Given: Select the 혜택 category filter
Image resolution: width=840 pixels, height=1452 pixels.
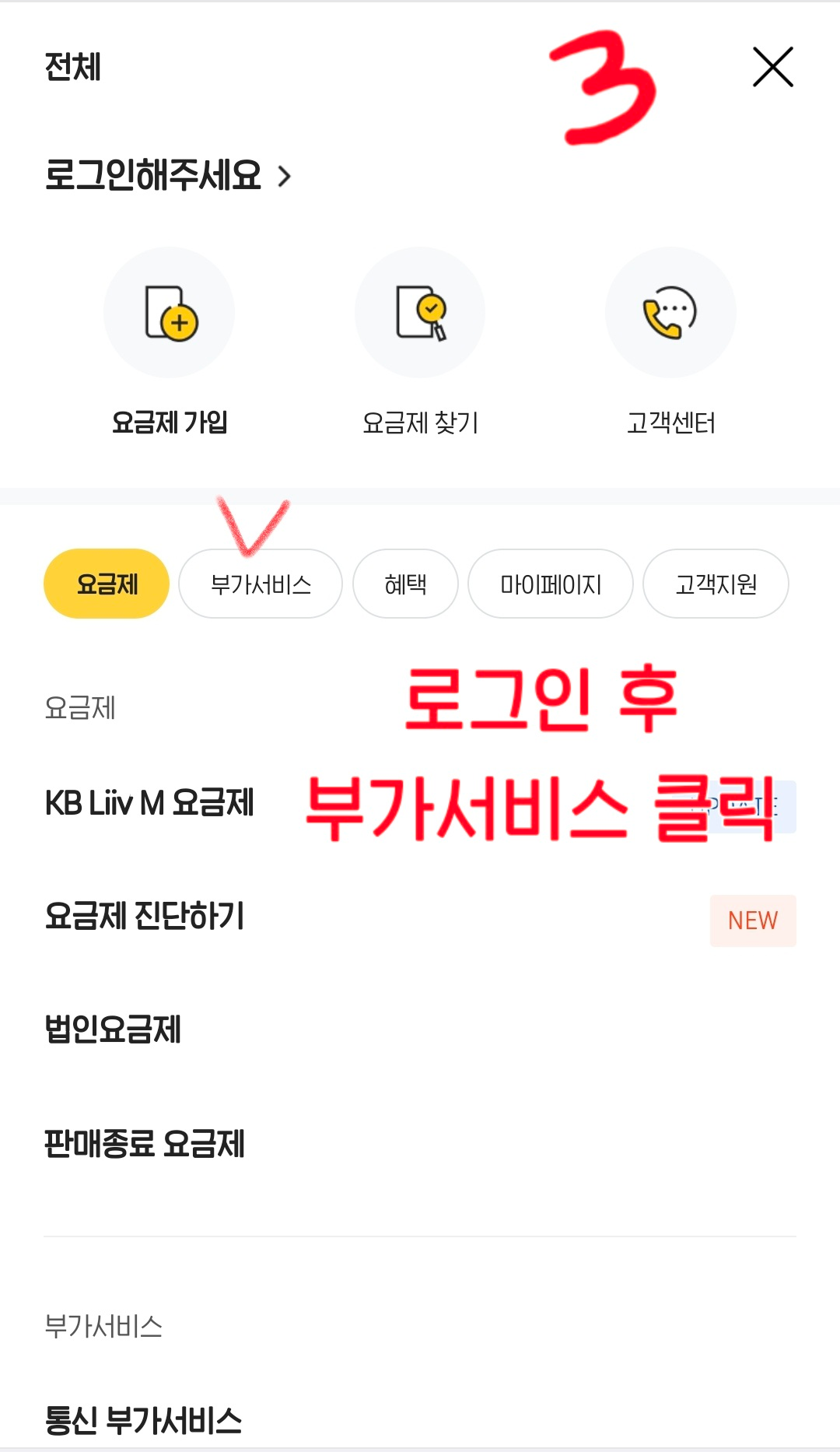Looking at the screenshot, I should click(x=405, y=583).
